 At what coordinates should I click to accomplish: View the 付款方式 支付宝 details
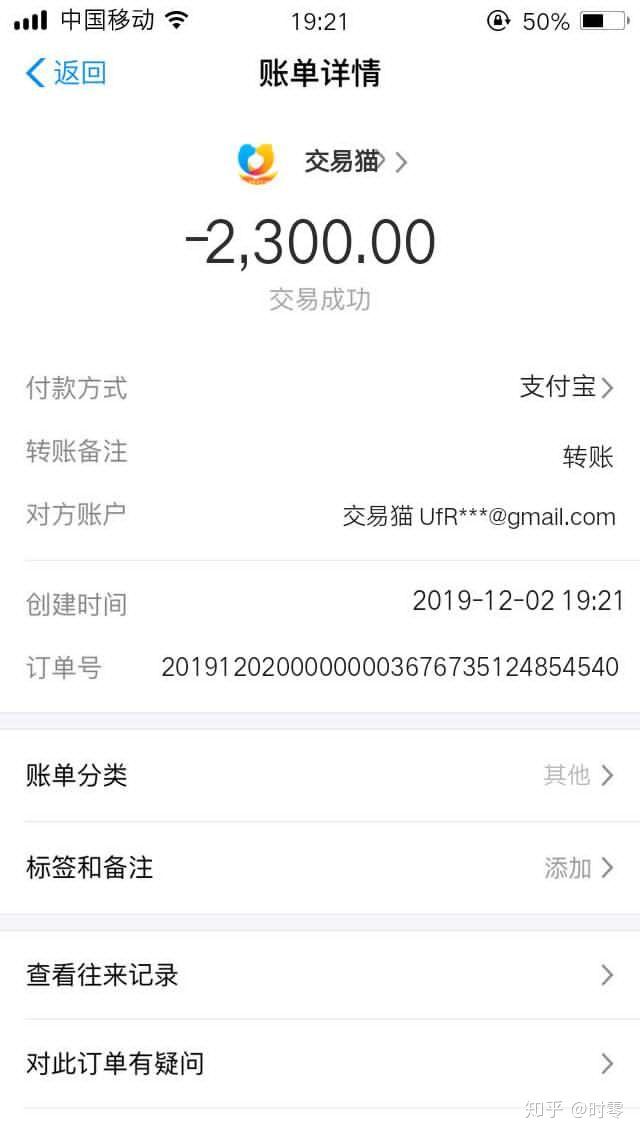(x=320, y=388)
